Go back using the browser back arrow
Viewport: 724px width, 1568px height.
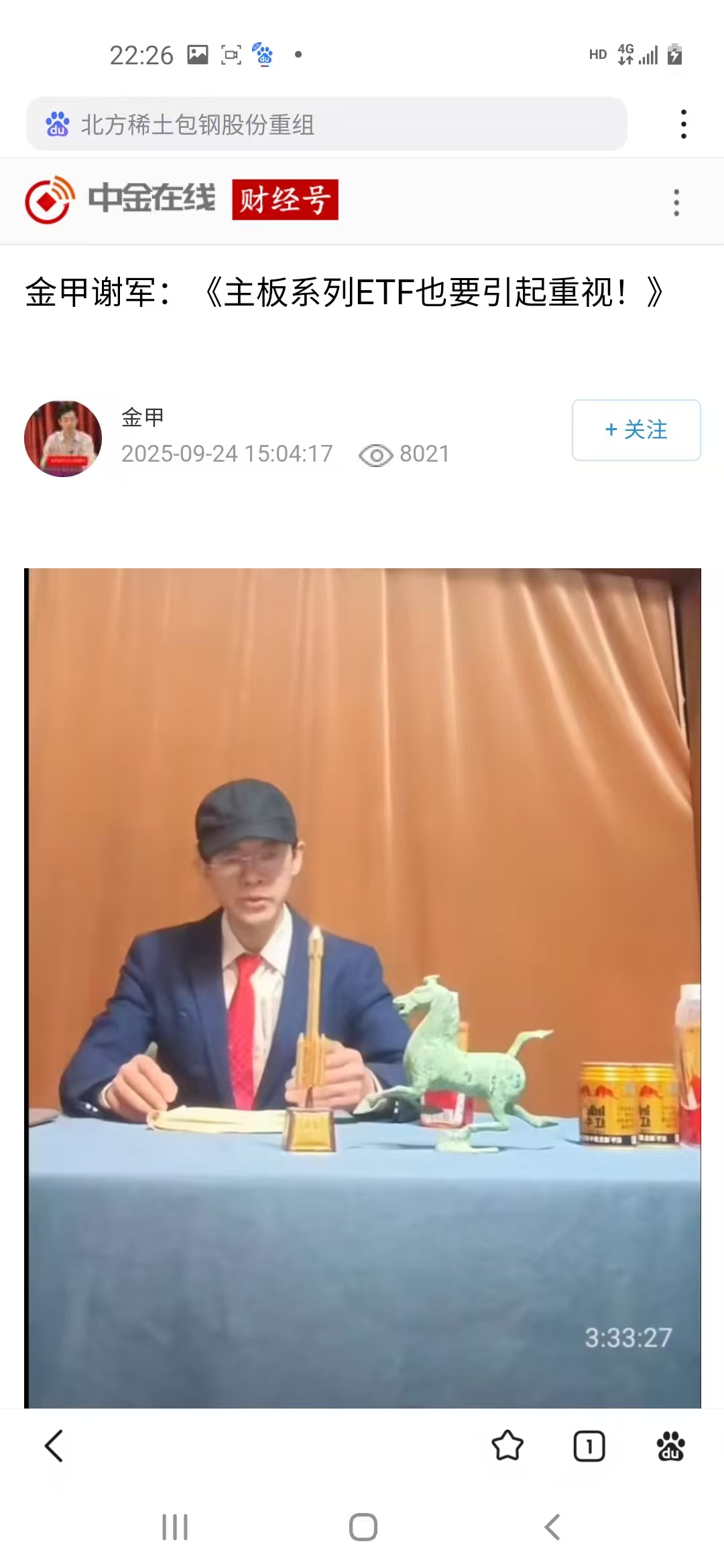coord(54,1445)
